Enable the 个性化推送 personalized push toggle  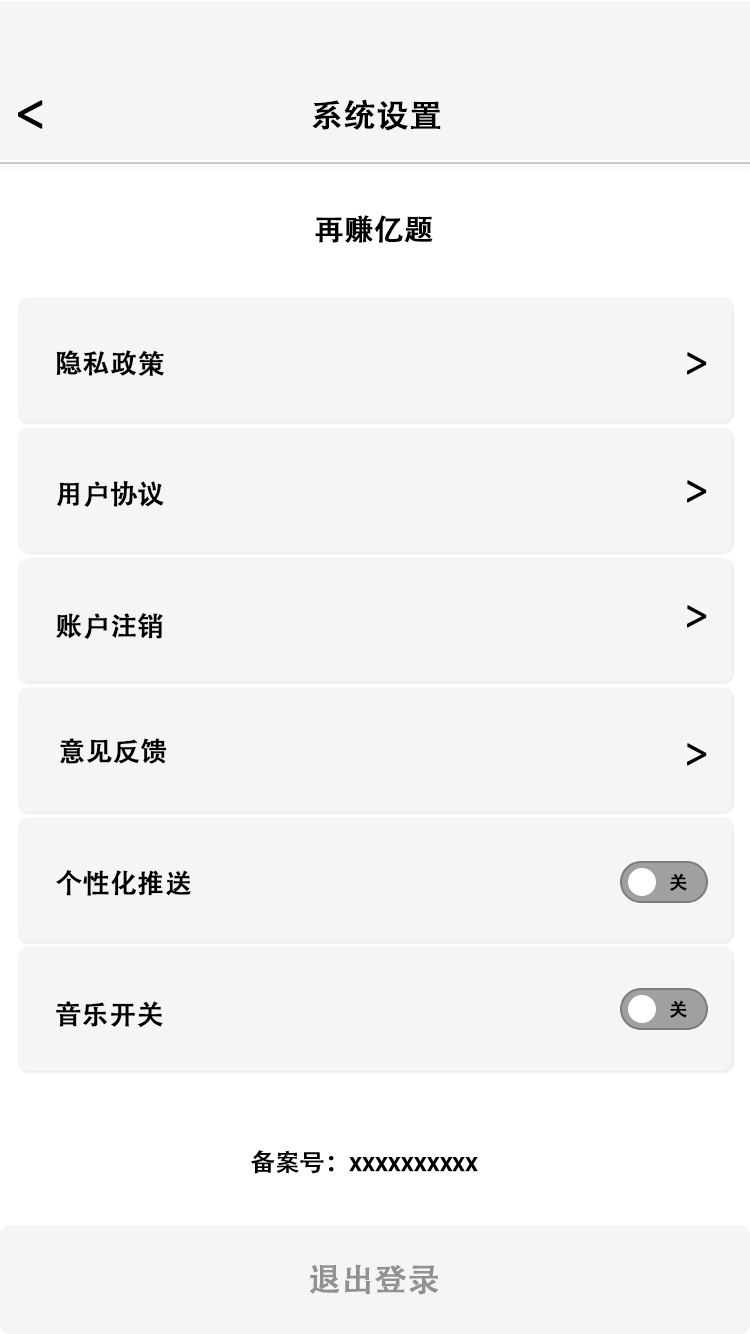[x=663, y=882]
